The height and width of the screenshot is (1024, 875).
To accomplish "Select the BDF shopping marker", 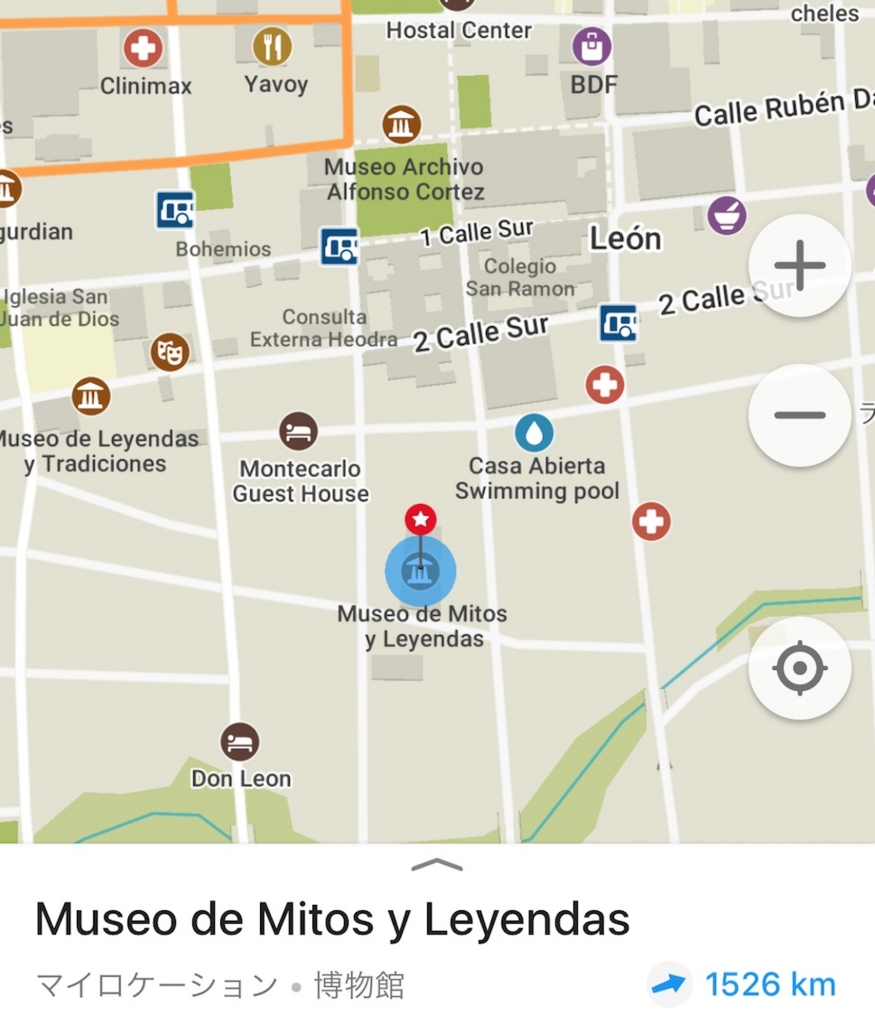I will 592,45.
